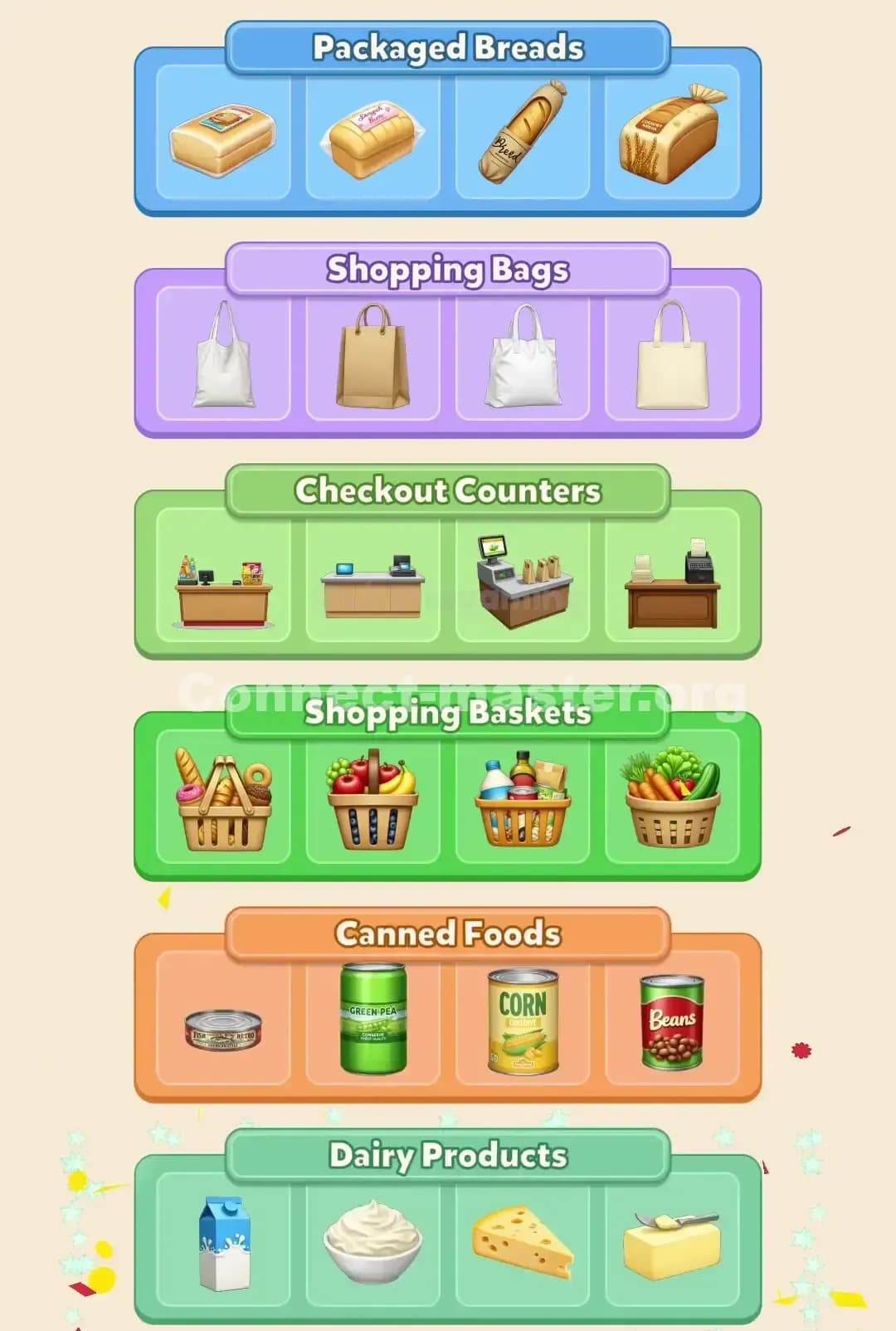Select the white cloth tote bag
Image resolution: width=896 pixels, height=1331 pixels.
coord(222,355)
